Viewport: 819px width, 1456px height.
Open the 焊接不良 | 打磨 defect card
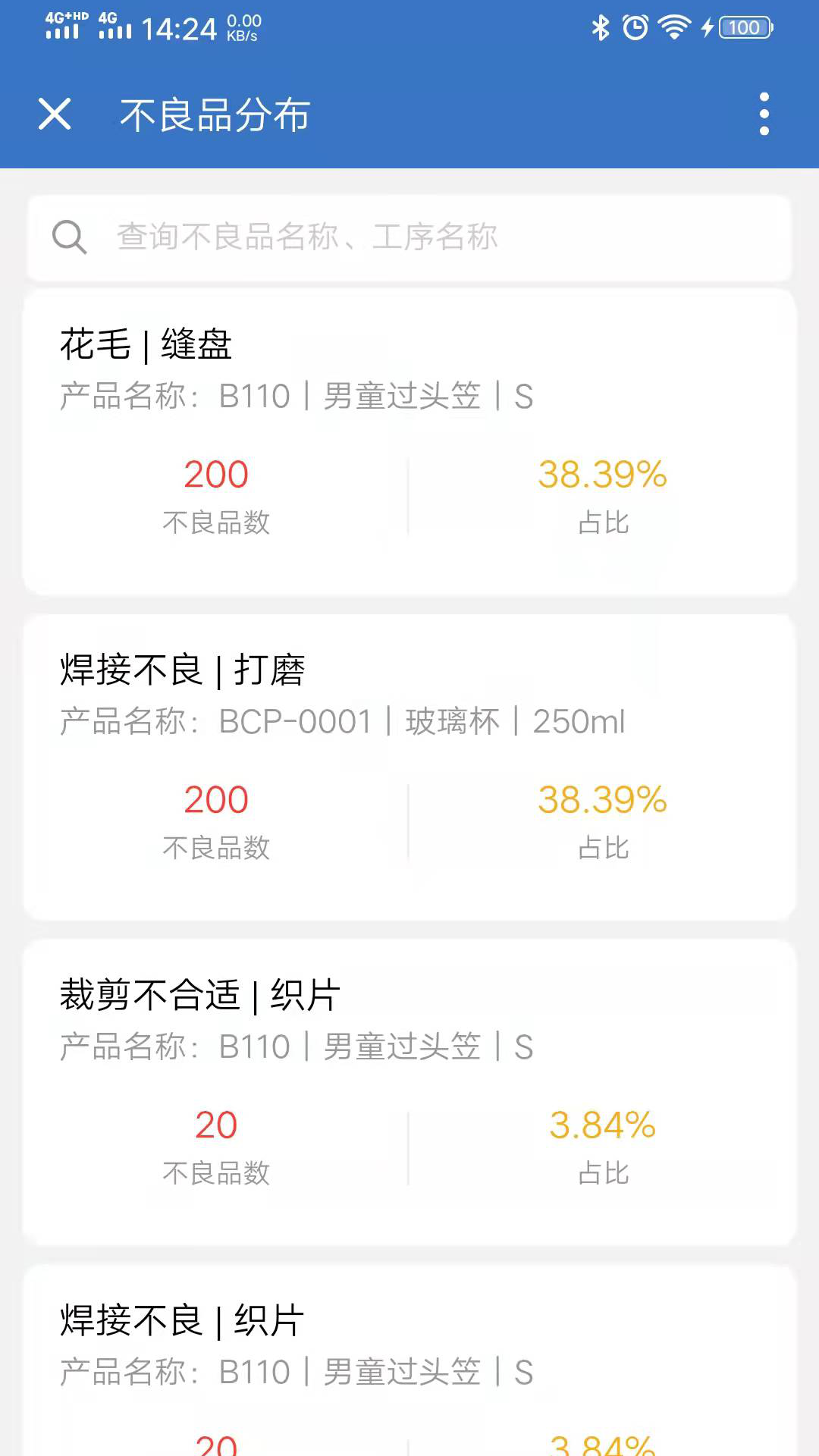click(409, 767)
